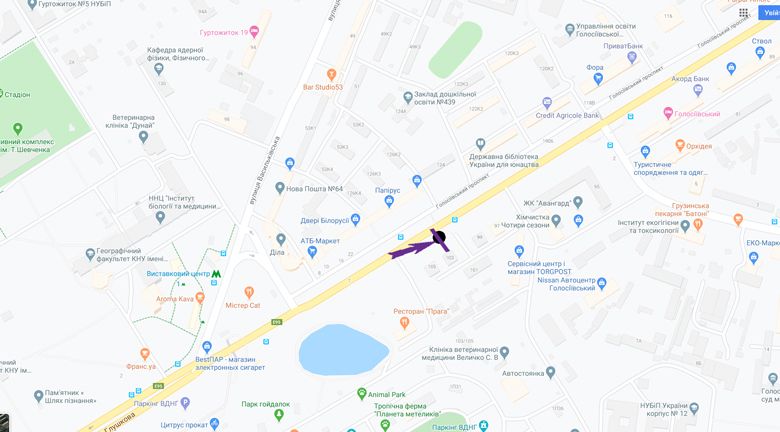Tap the blue sign-in button
Viewport: 780px width, 432px height.
tap(771, 13)
